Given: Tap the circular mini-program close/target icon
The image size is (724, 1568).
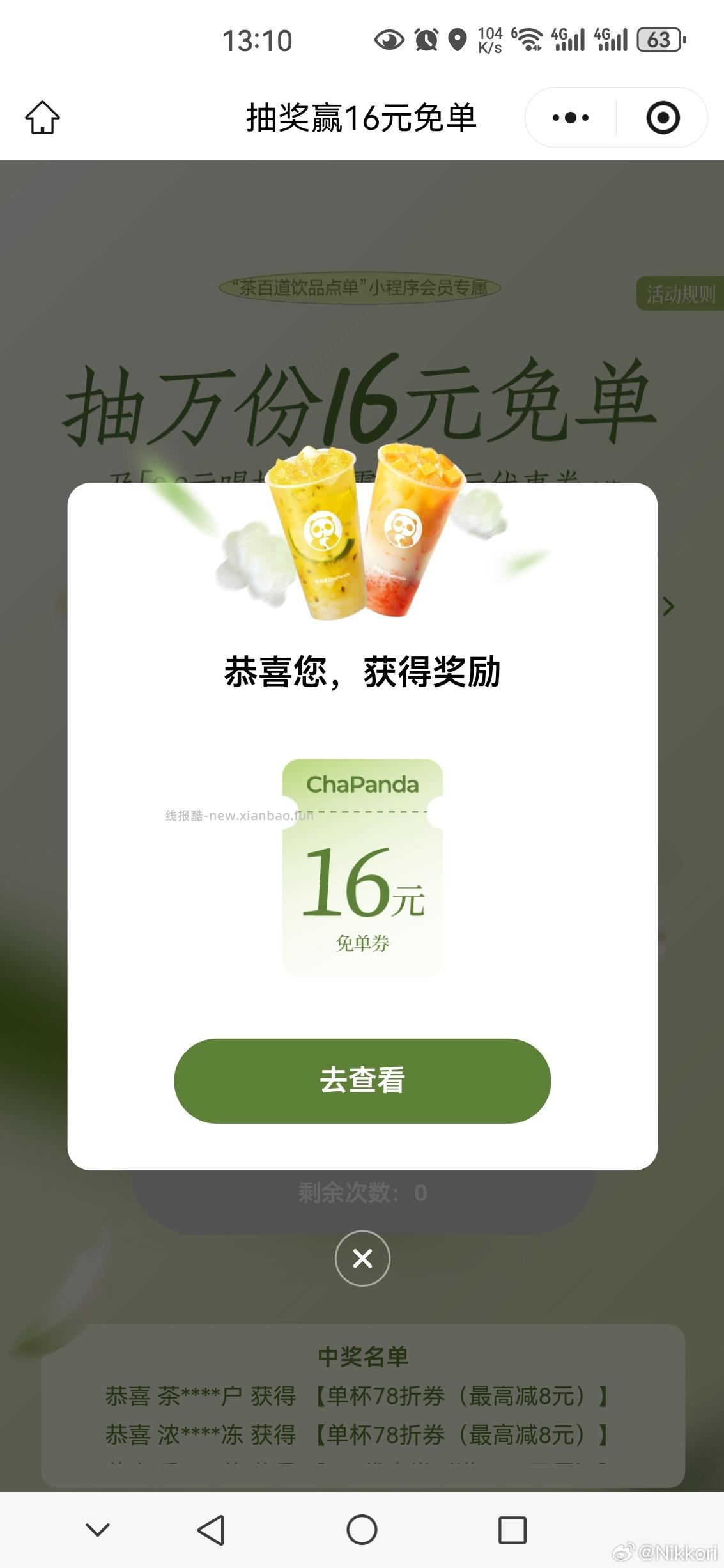Looking at the screenshot, I should click(x=663, y=117).
